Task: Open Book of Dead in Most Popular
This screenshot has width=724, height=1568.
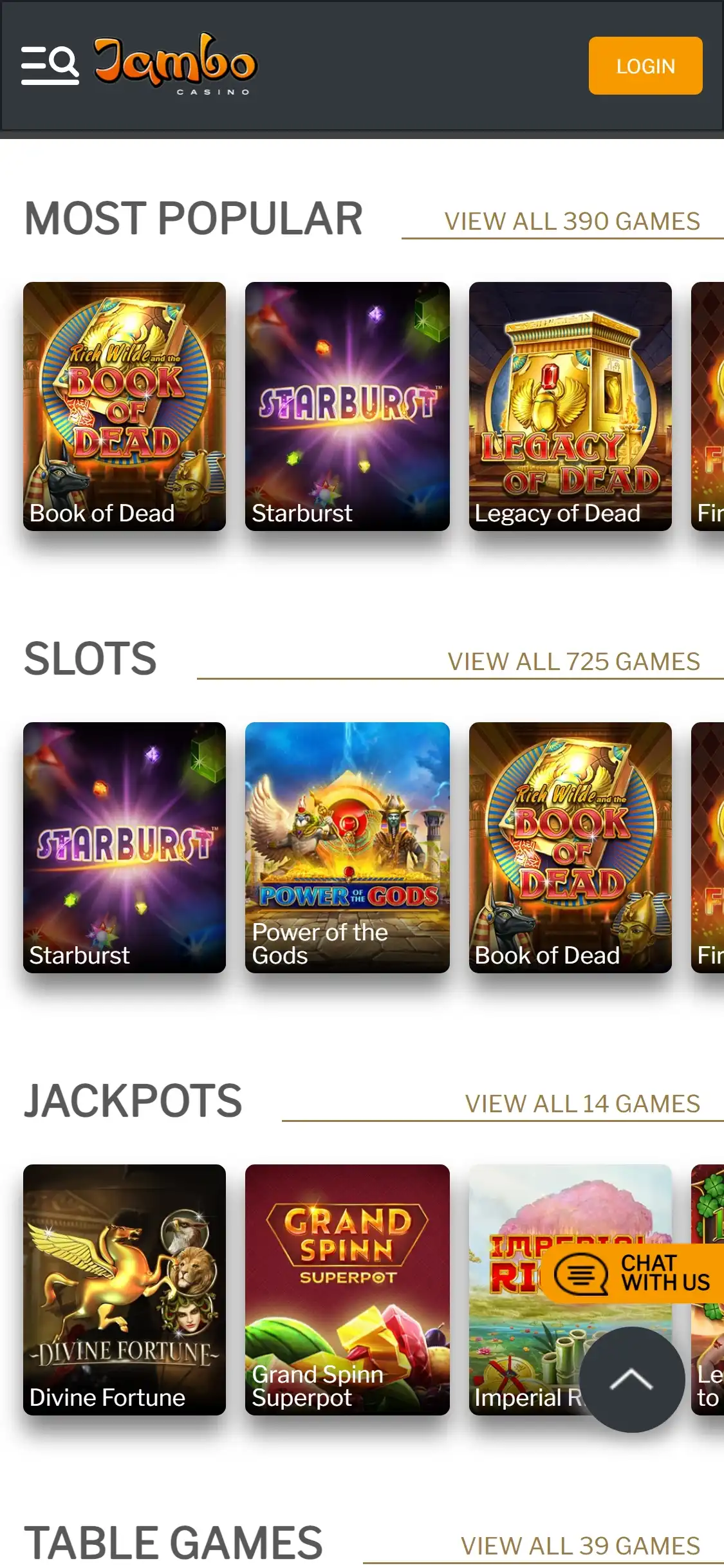Action: (124, 406)
